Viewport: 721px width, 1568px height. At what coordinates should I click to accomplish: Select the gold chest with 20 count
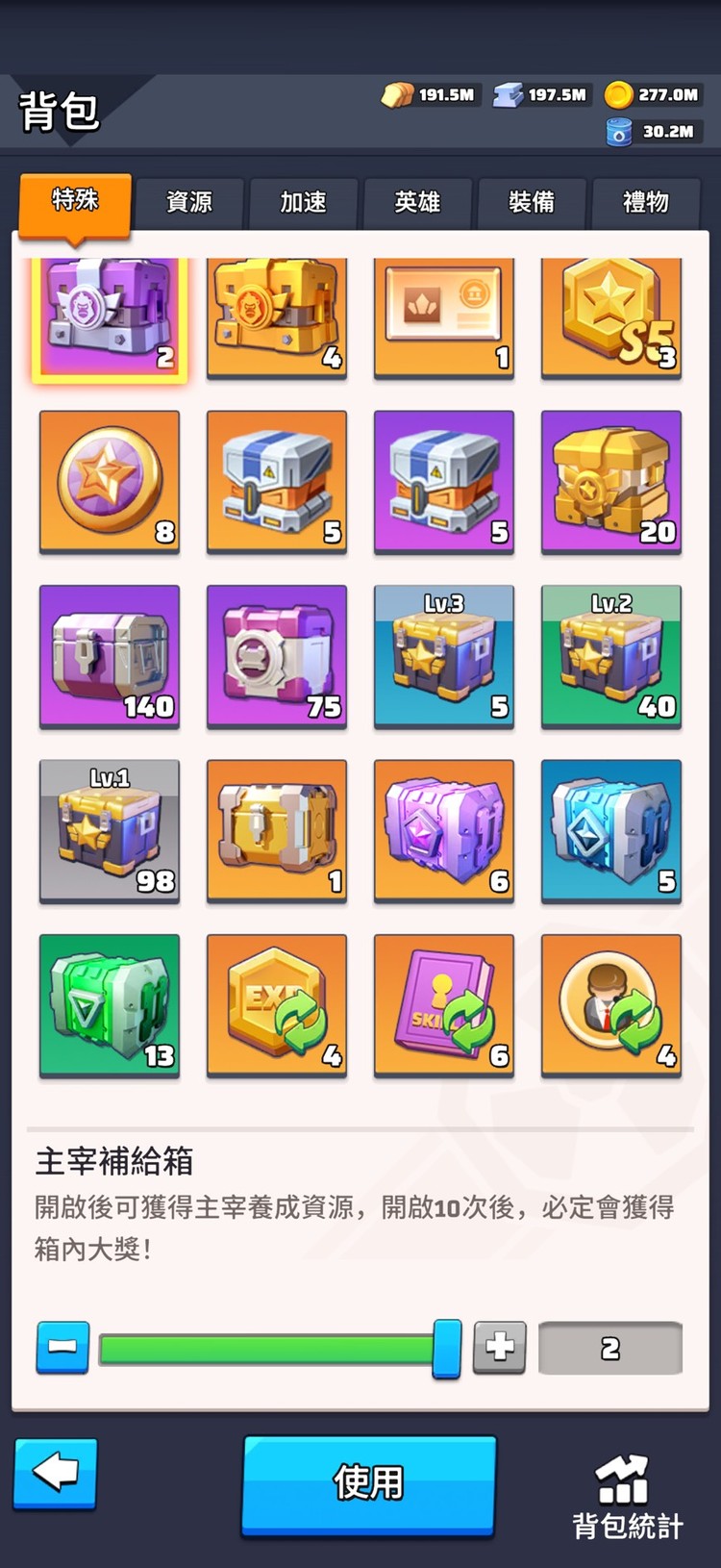coord(611,482)
